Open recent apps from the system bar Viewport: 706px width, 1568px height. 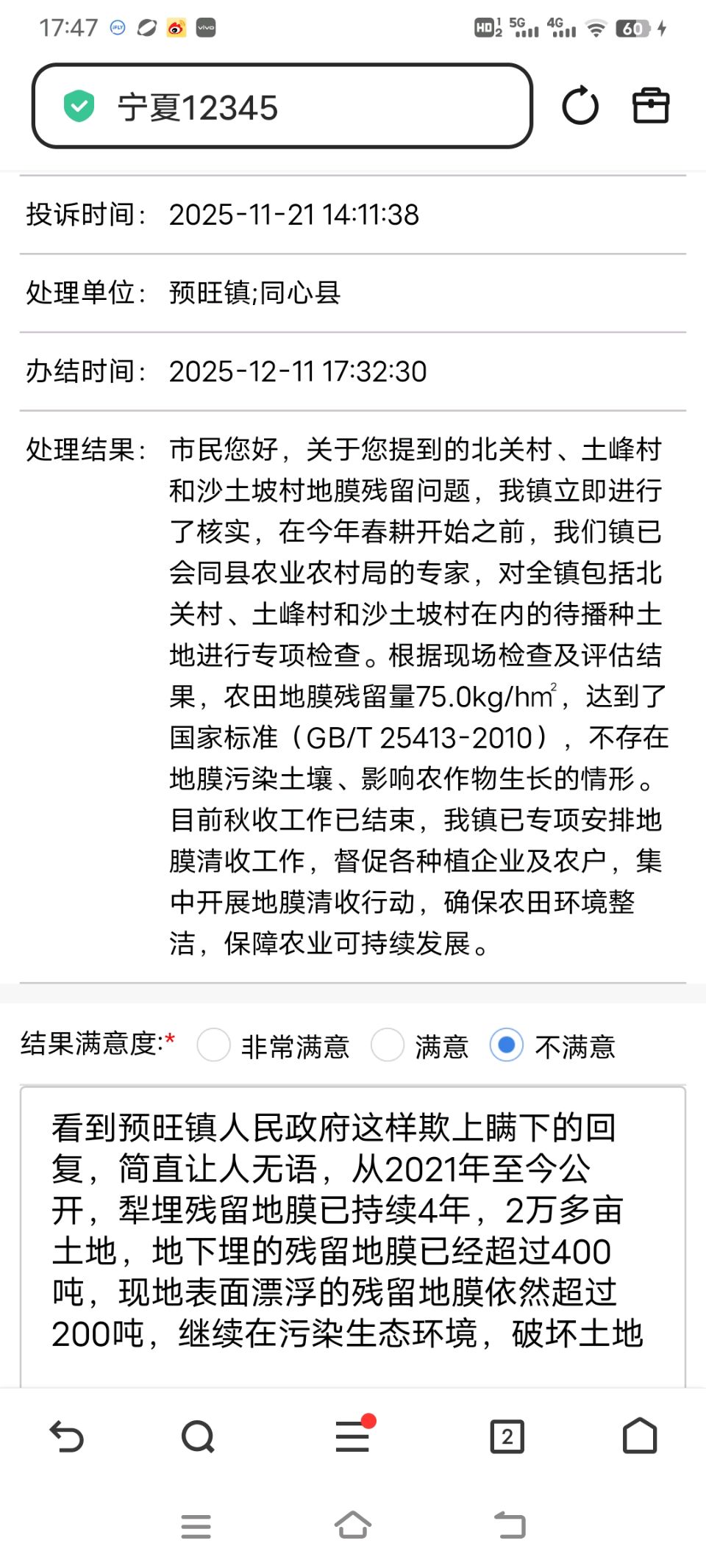[196, 1526]
